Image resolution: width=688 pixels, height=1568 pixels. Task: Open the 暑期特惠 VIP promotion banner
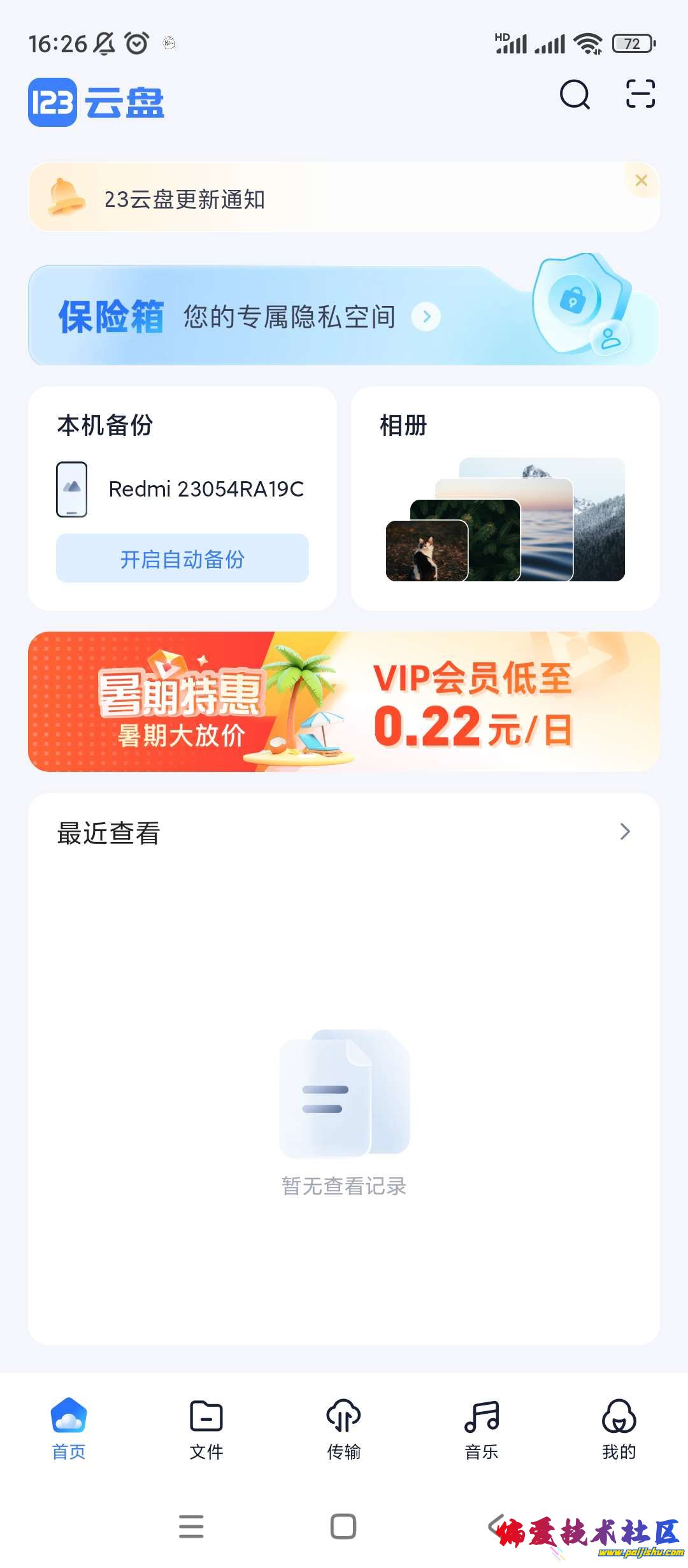344,702
